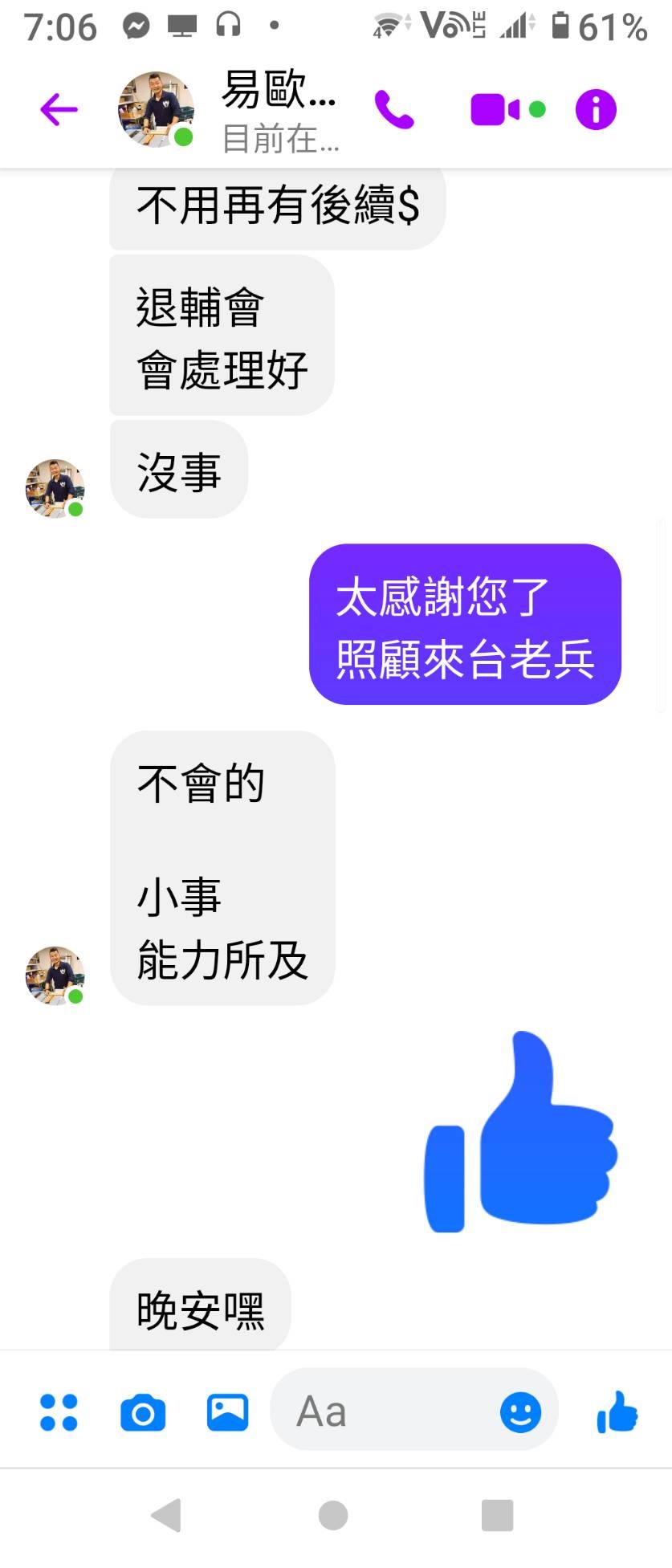
Task: Start a video call with 易歐
Action: pos(495,110)
